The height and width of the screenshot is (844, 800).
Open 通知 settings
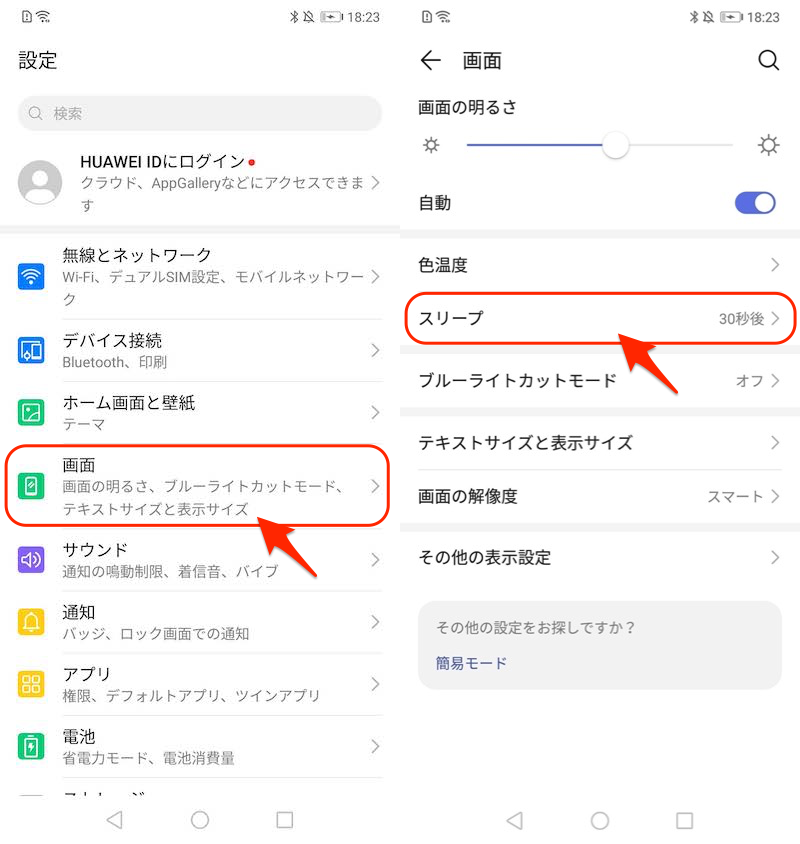point(200,622)
